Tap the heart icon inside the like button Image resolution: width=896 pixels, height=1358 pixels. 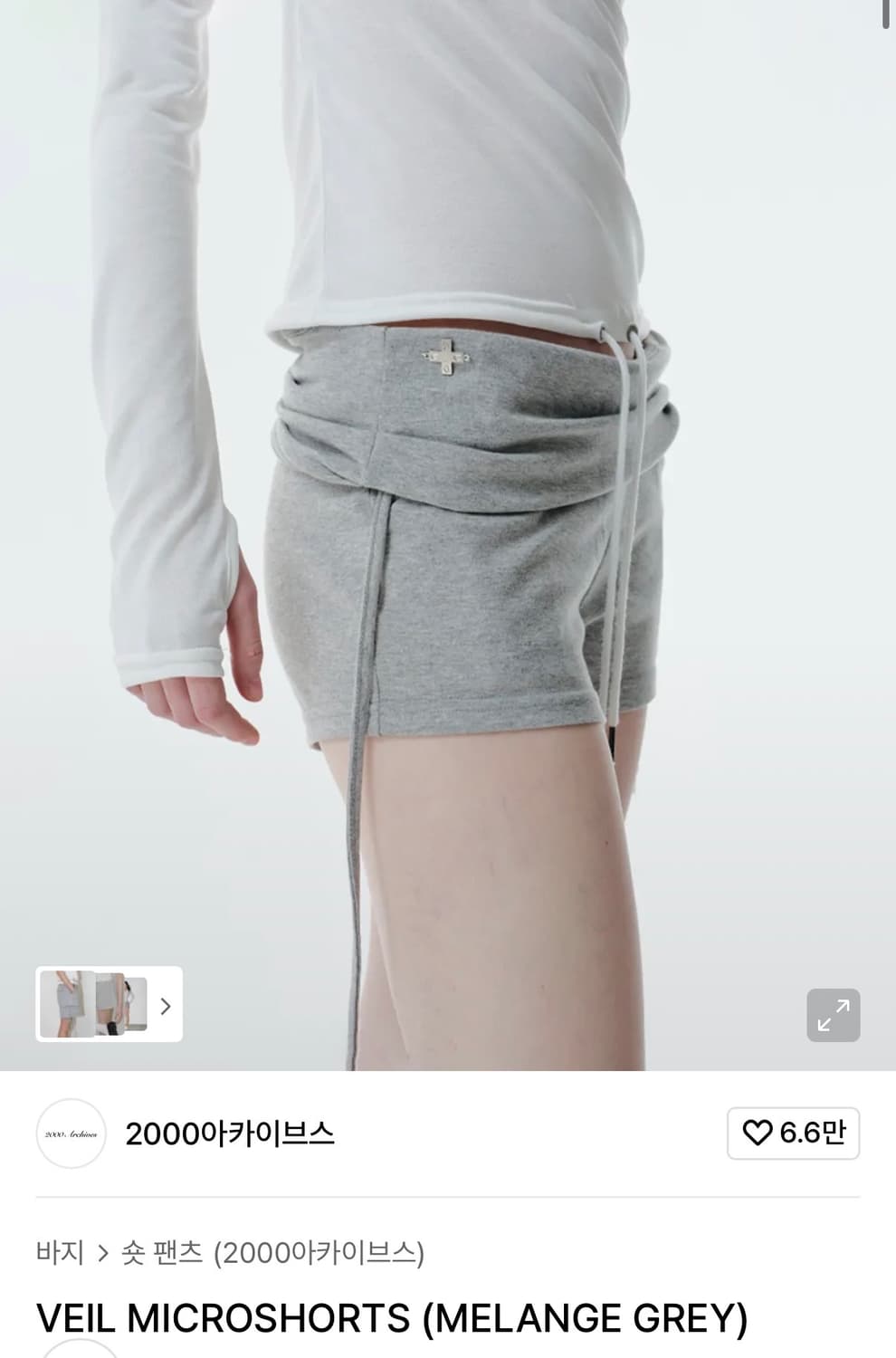click(x=758, y=1133)
